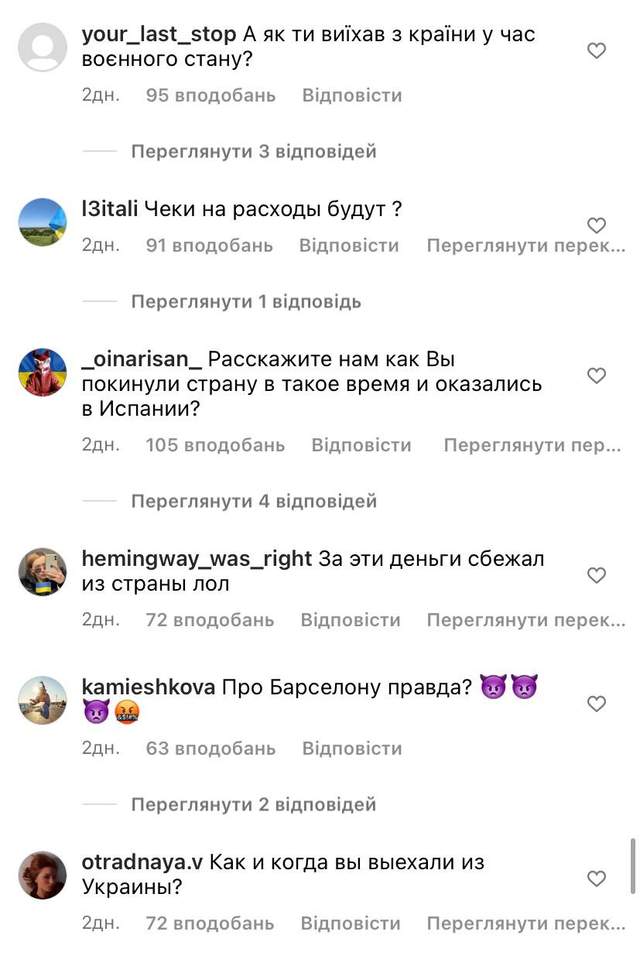Reply to _oinarisan_'s comment
This screenshot has height=953, width=640.
pyautogui.click(x=361, y=446)
